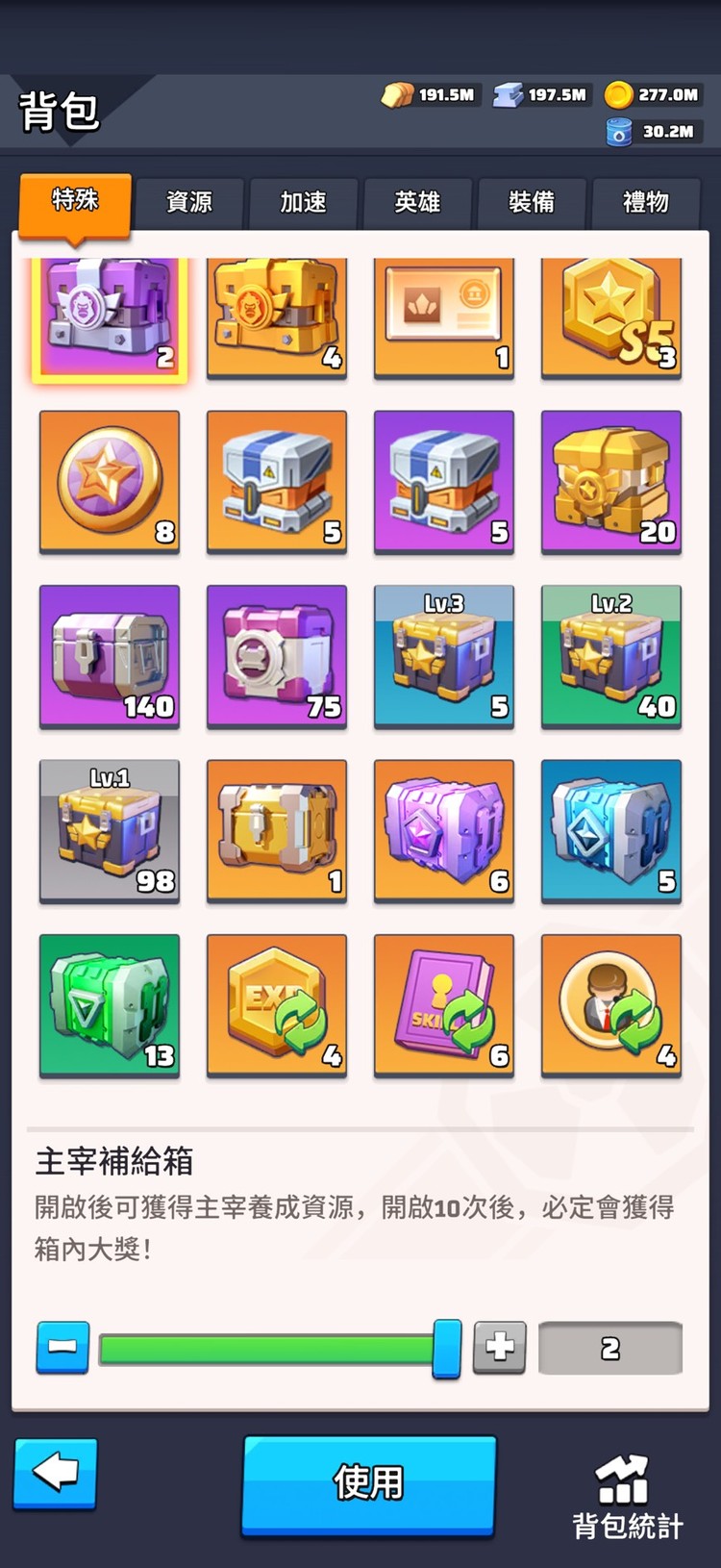
Task: Open the 裝備 tab
Action: [532, 202]
